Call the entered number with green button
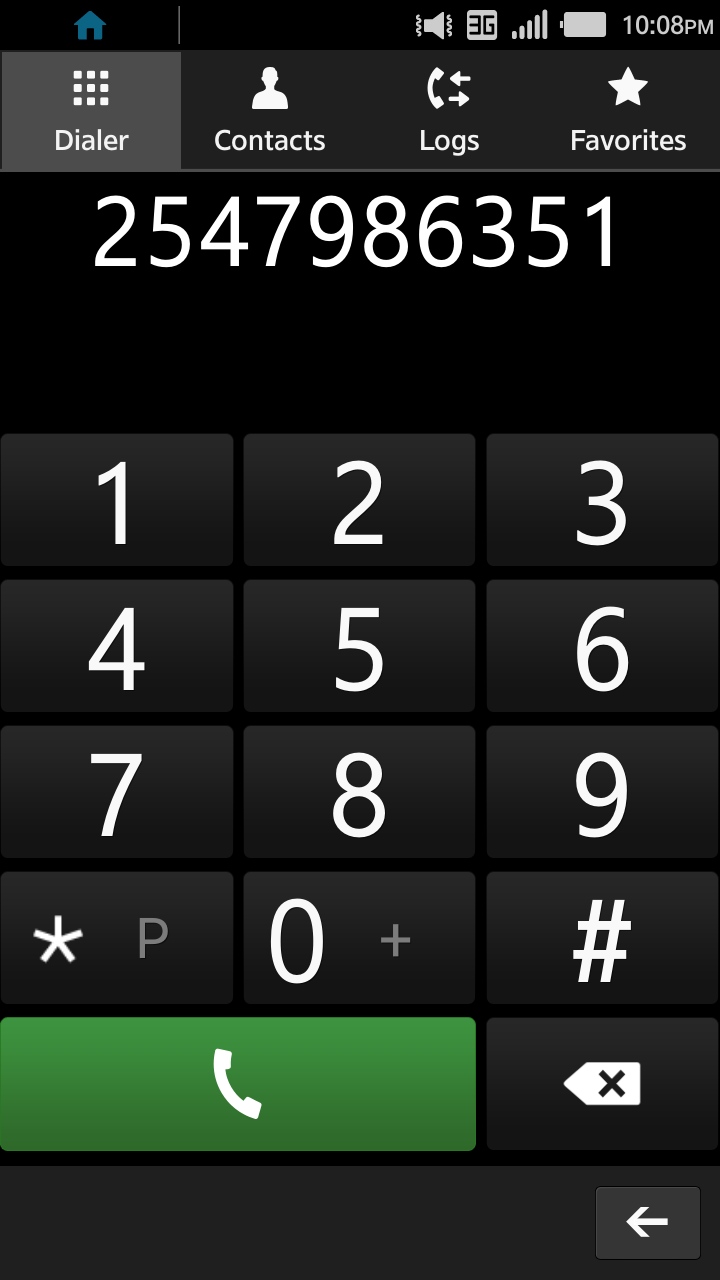Viewport: 720px width, 1280px height. (238, 1084)
